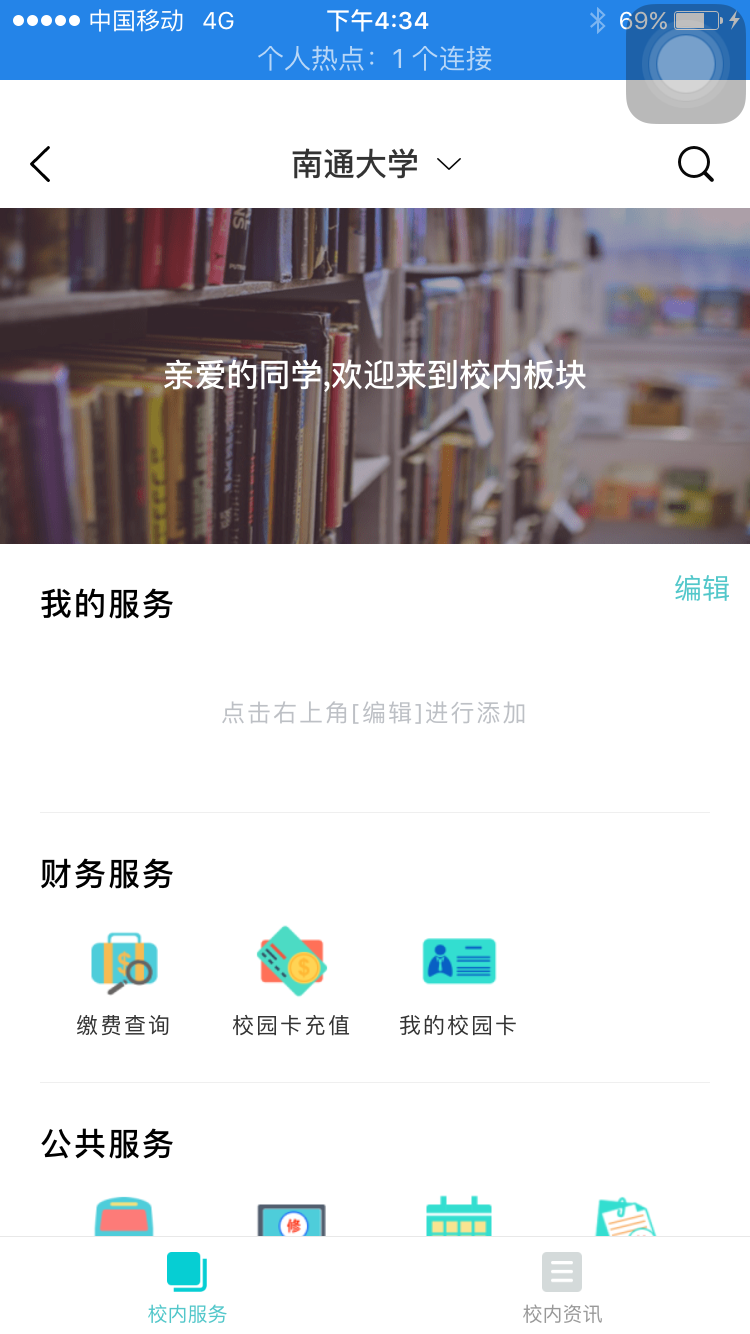Screen dimensions: 750x1334
Task: Go back using the top-left arrow
Action: [40, 164]
